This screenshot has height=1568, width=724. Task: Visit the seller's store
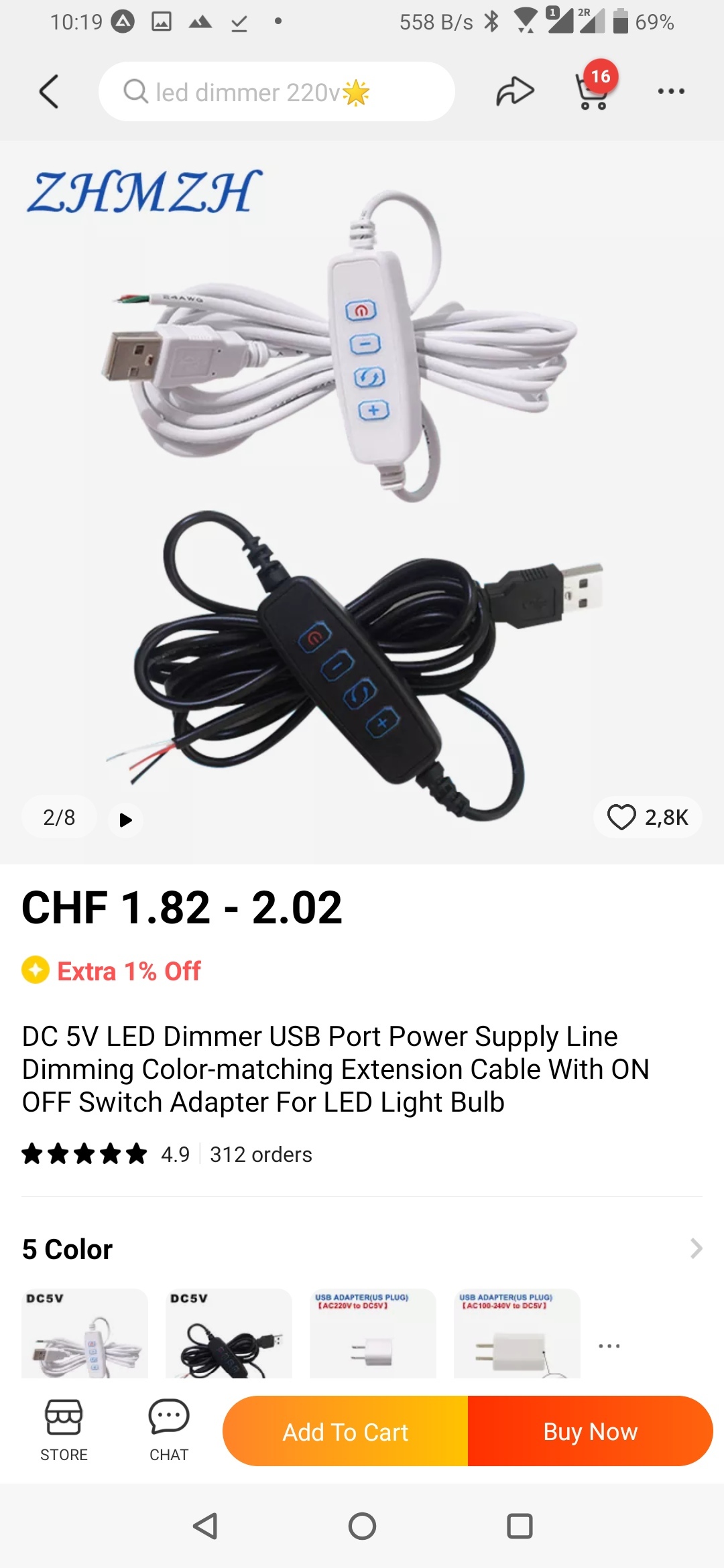pos(64,1430)
